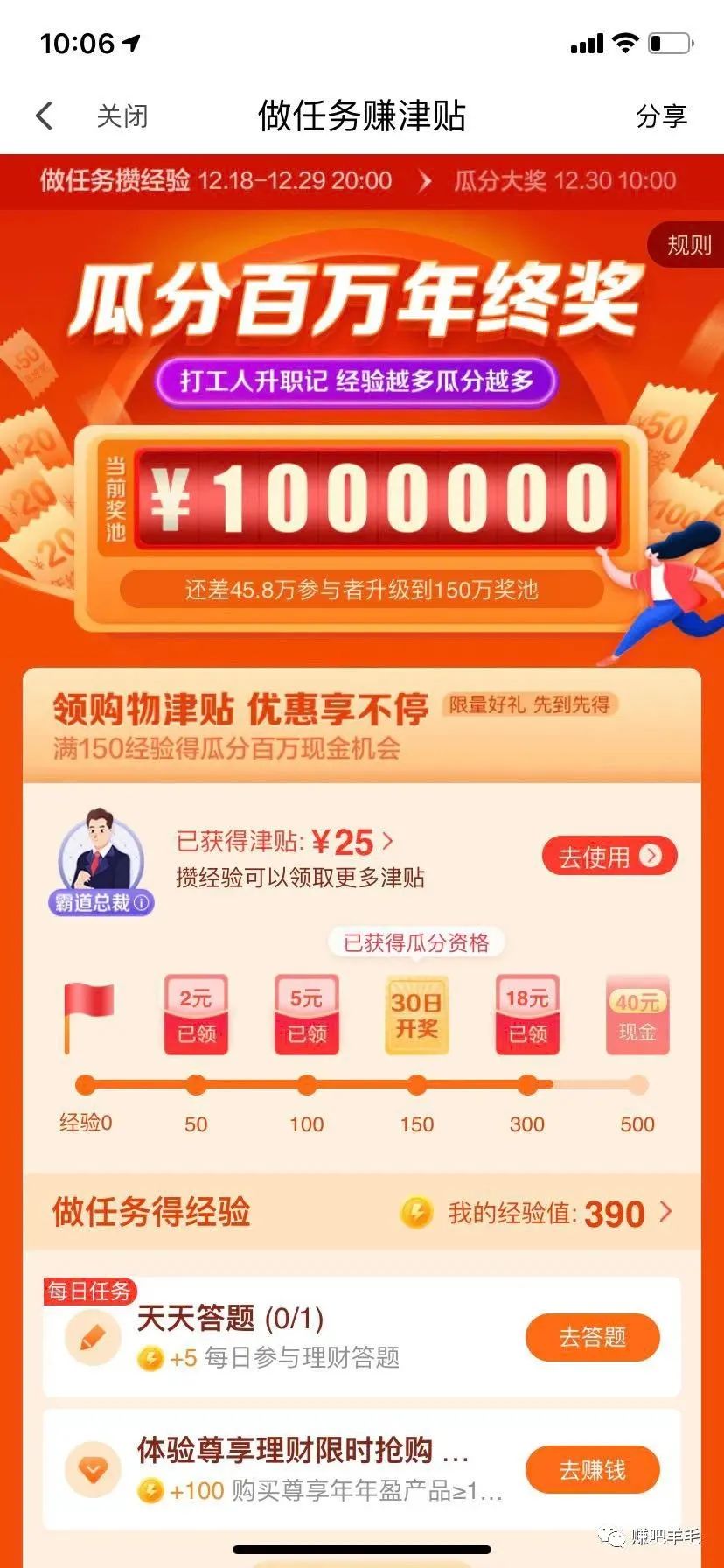Screen dimensions: 724x1568
Task: Open 霸道总裁 level info
Action: click(101, 902)
